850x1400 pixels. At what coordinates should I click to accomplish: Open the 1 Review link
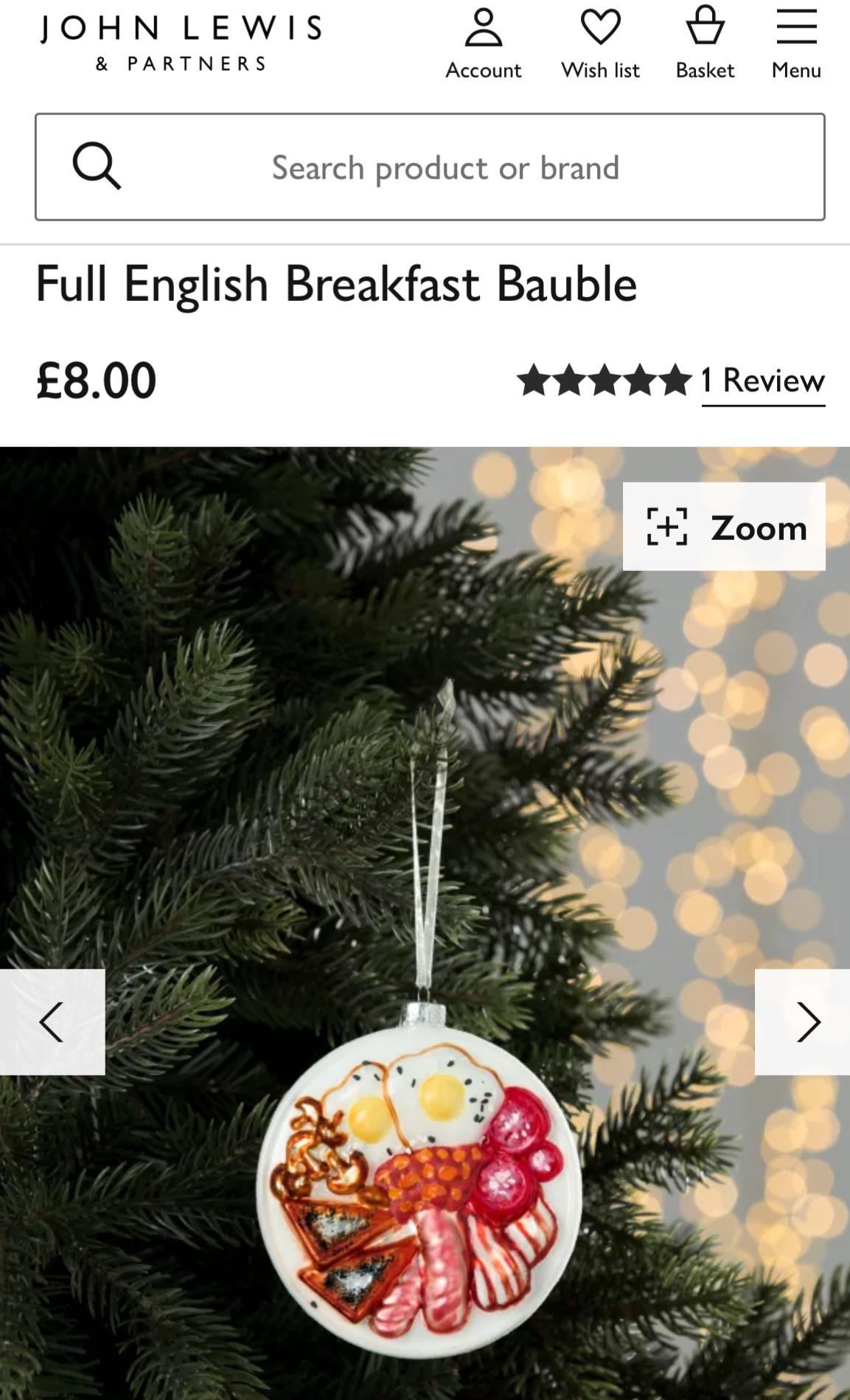pos(763,381)
